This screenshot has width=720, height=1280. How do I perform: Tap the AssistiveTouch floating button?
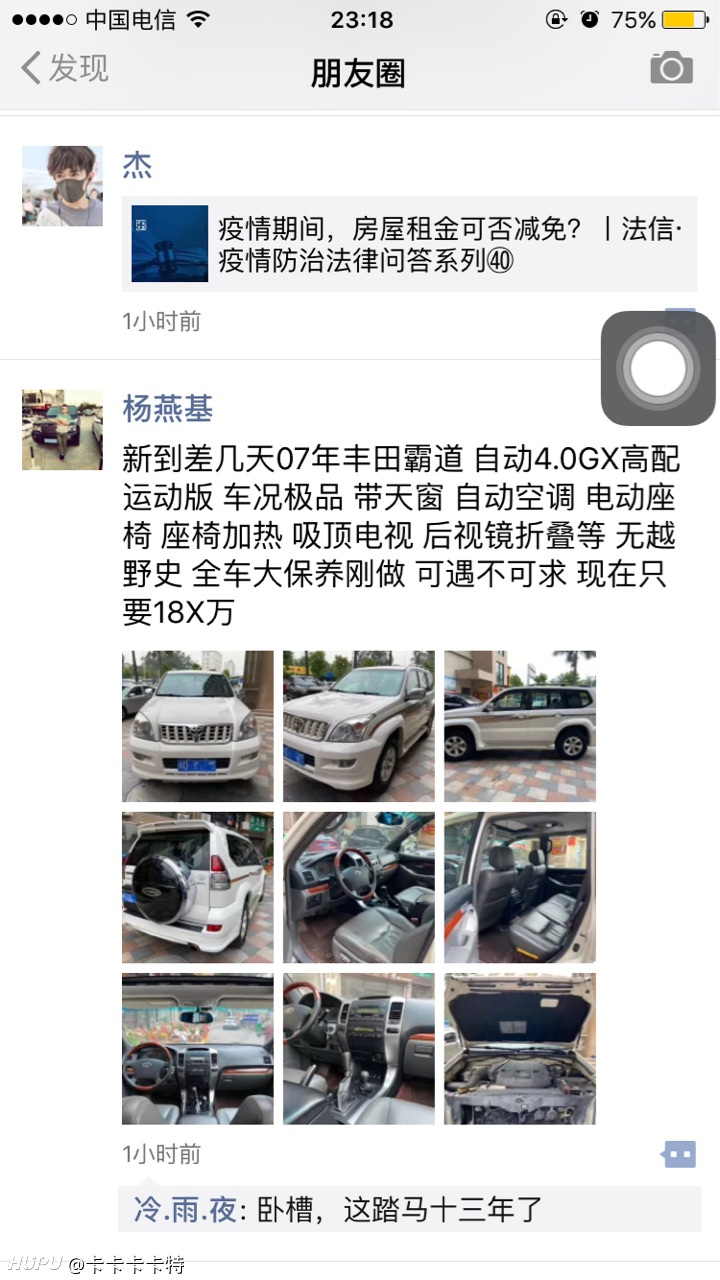[x=658, y=368]
